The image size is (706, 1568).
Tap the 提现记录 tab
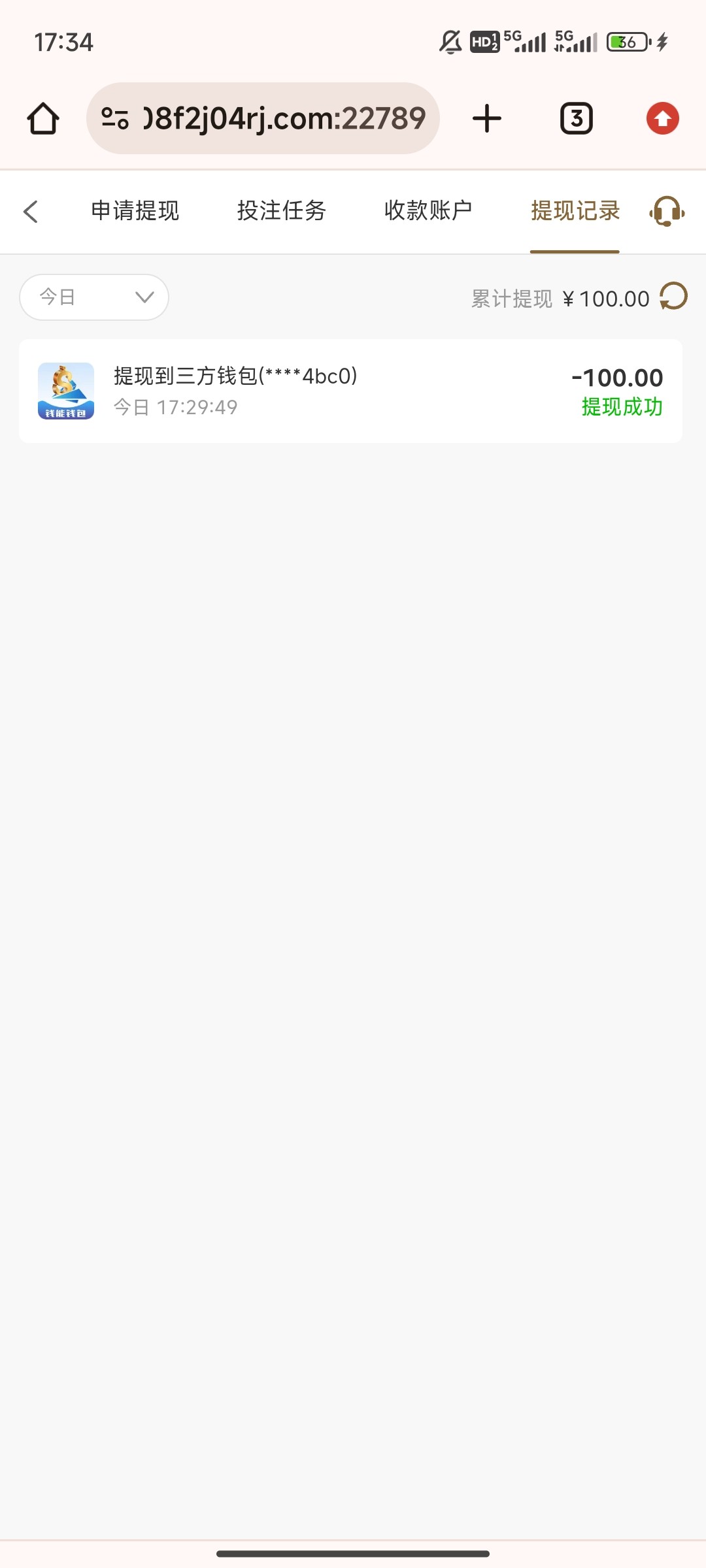point(575,211)
